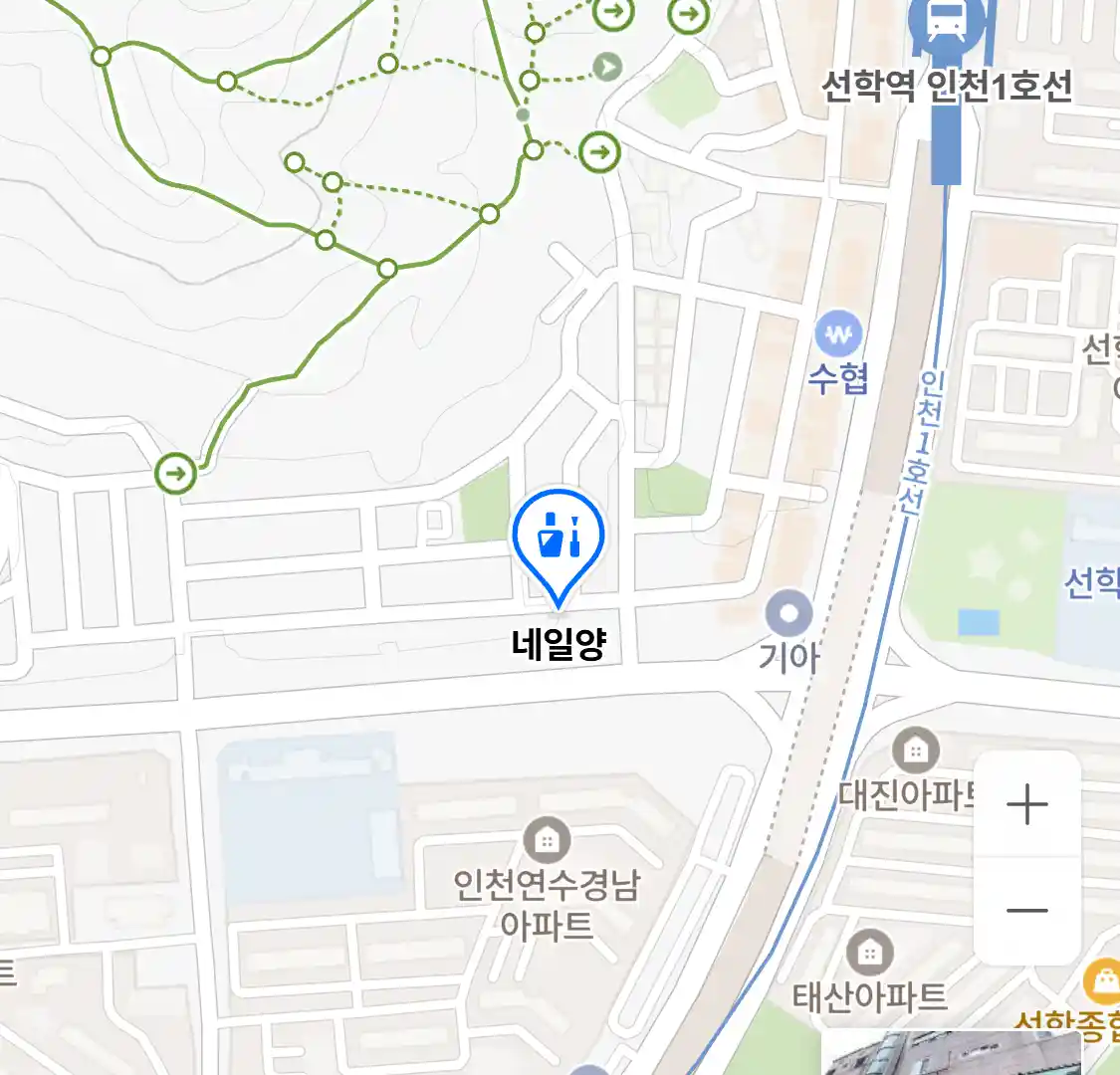Zoom in on the map

tap(1026, 804)
